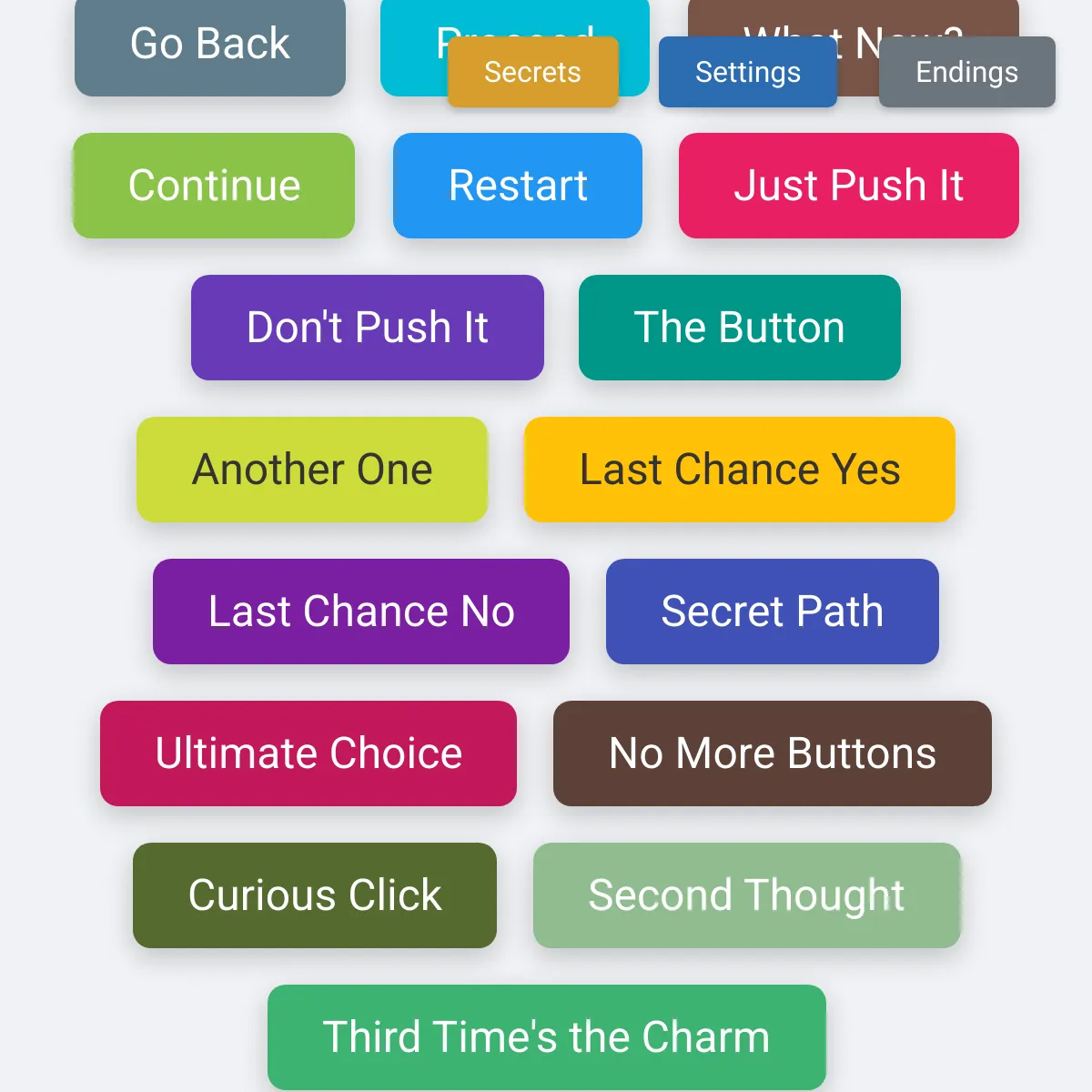The height and width of the screenshot is (1092, 1092).
Task: Tap the Go Back button
Action: [x=210, y=45]
